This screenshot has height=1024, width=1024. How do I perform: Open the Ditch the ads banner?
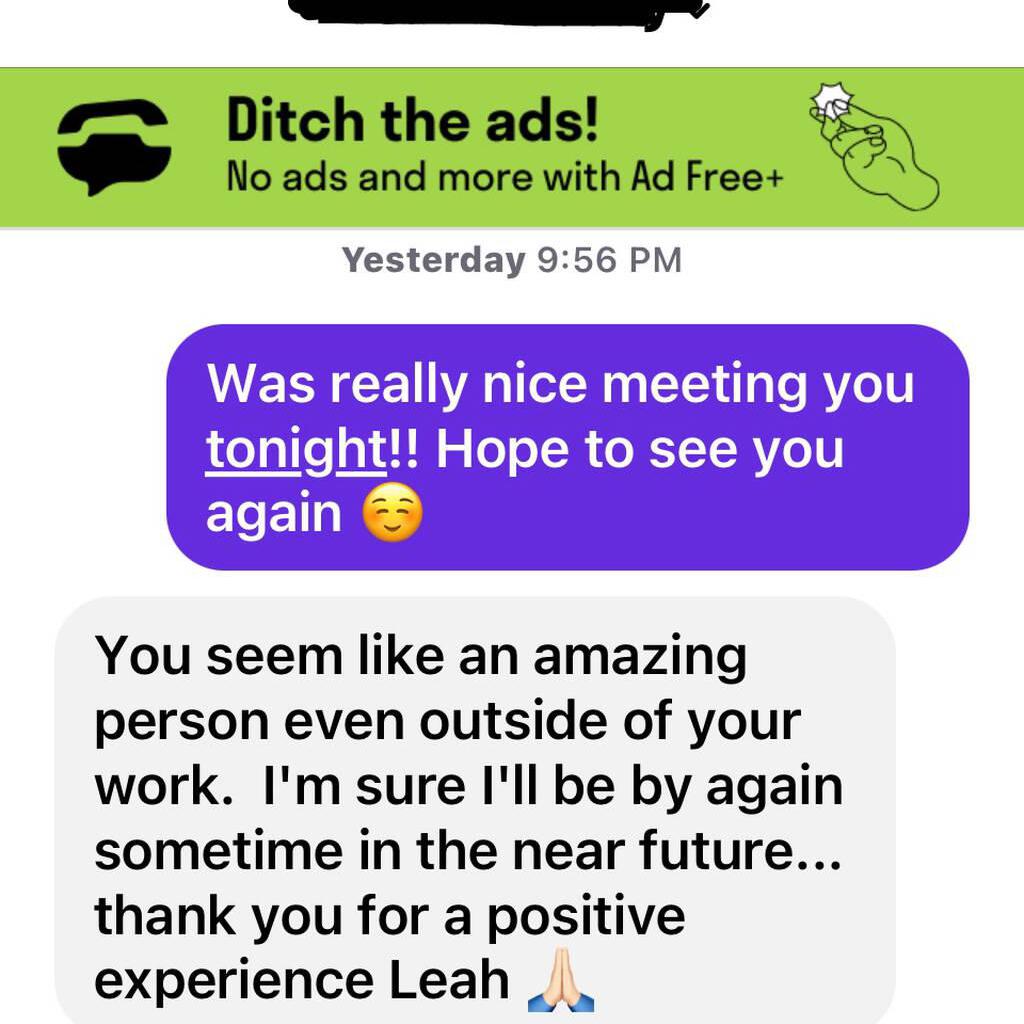511,148
